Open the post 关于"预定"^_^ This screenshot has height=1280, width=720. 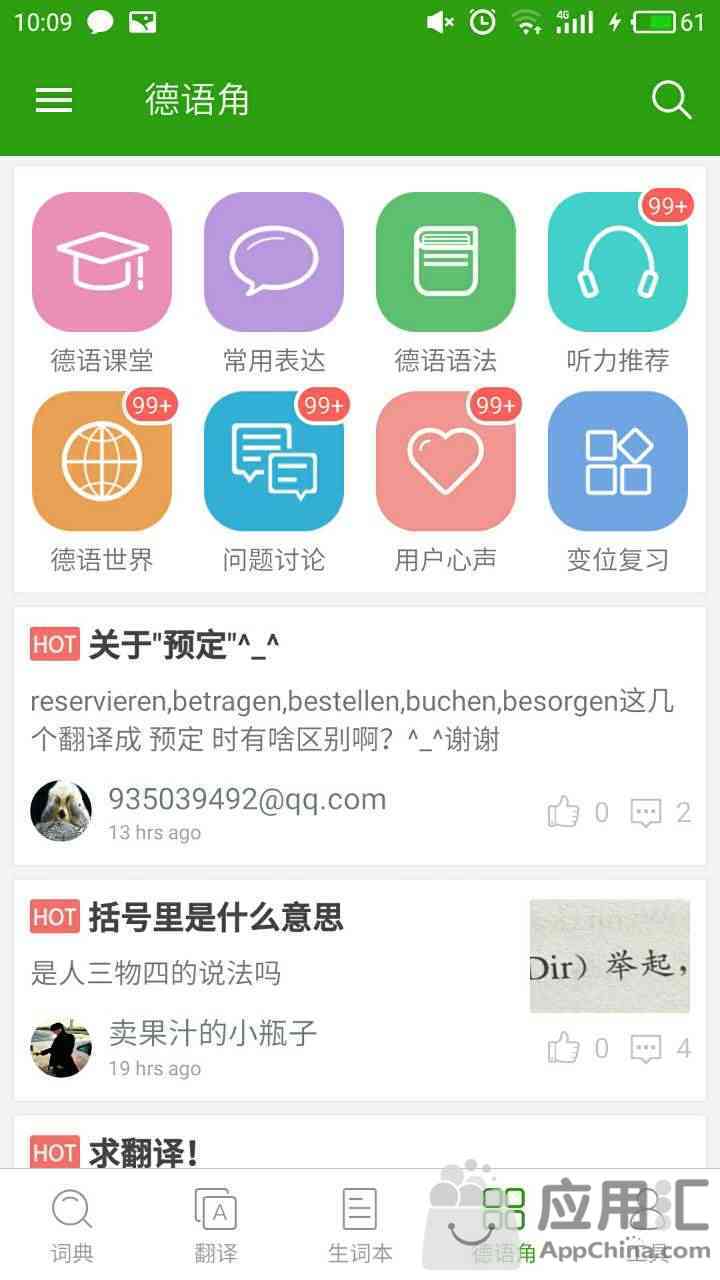pyautogui.click(x=184, y=645)
